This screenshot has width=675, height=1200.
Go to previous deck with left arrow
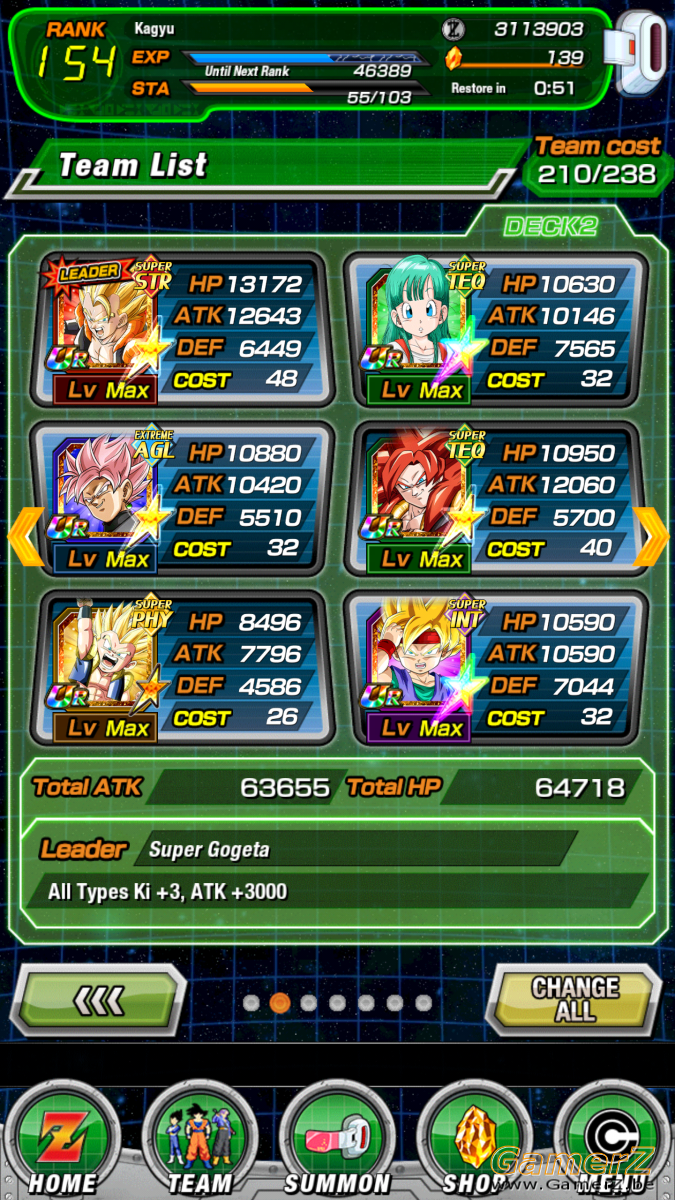pyautogui.click(x=24, y=537)
